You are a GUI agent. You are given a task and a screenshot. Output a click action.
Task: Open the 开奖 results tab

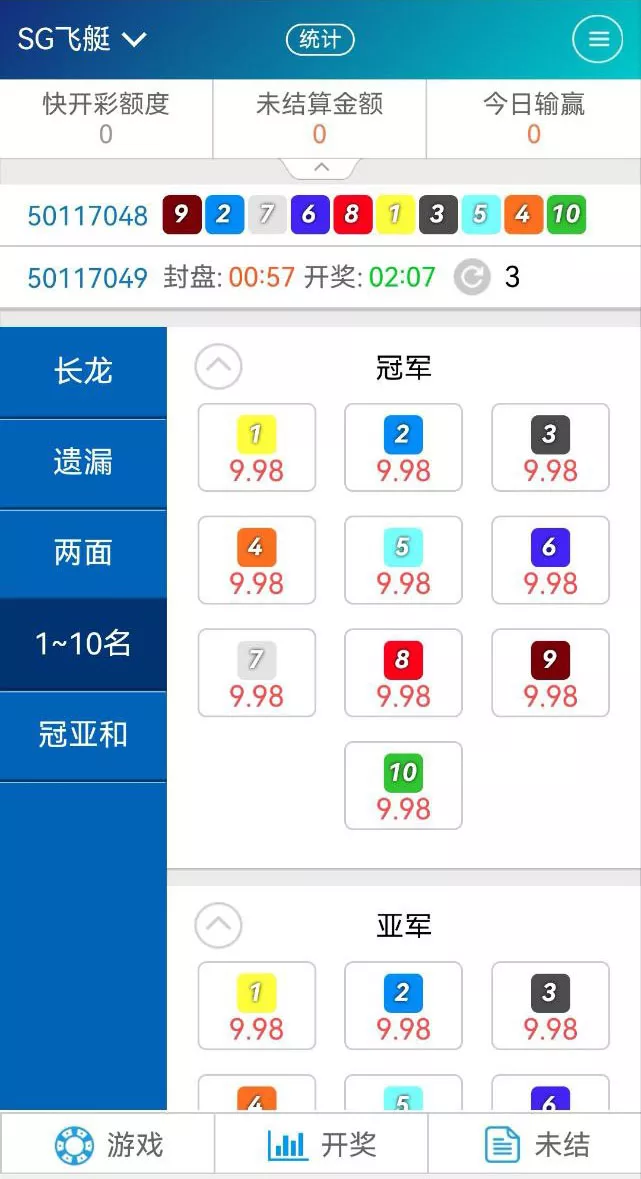(x=321, y=1145)
